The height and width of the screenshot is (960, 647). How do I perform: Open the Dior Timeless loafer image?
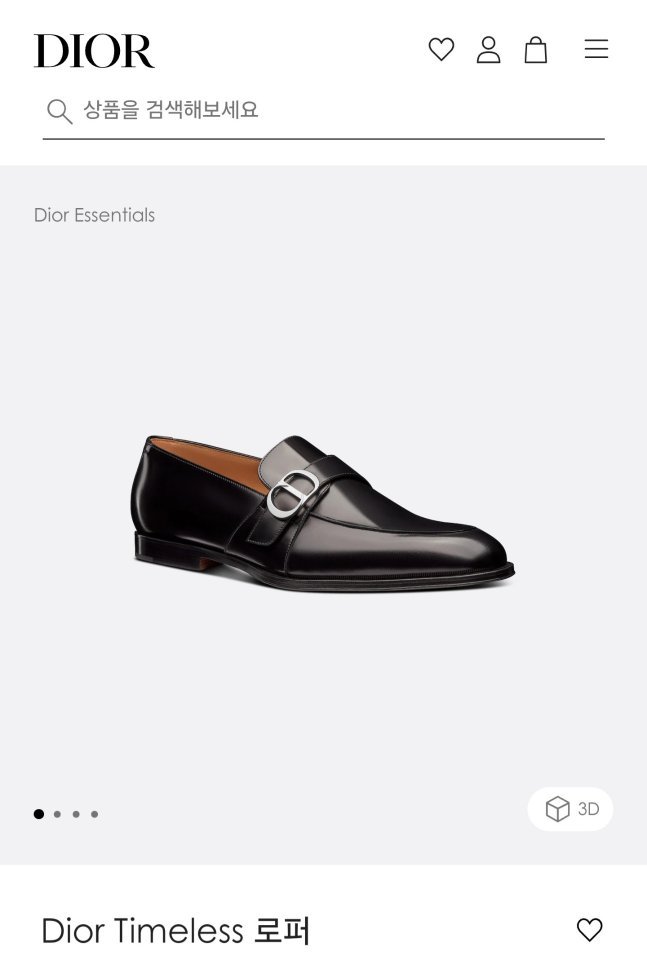click(322, 514)
